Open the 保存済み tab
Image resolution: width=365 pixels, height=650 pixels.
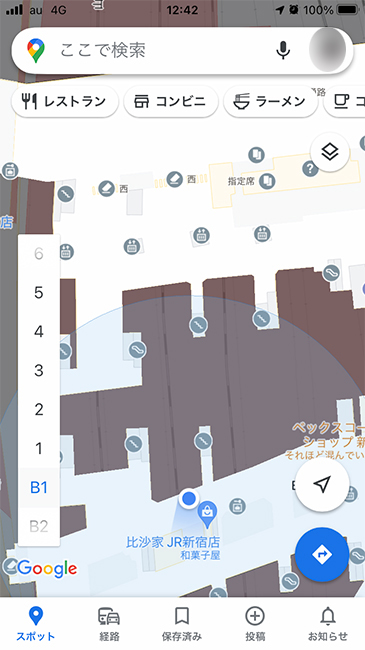pos(182,624)
